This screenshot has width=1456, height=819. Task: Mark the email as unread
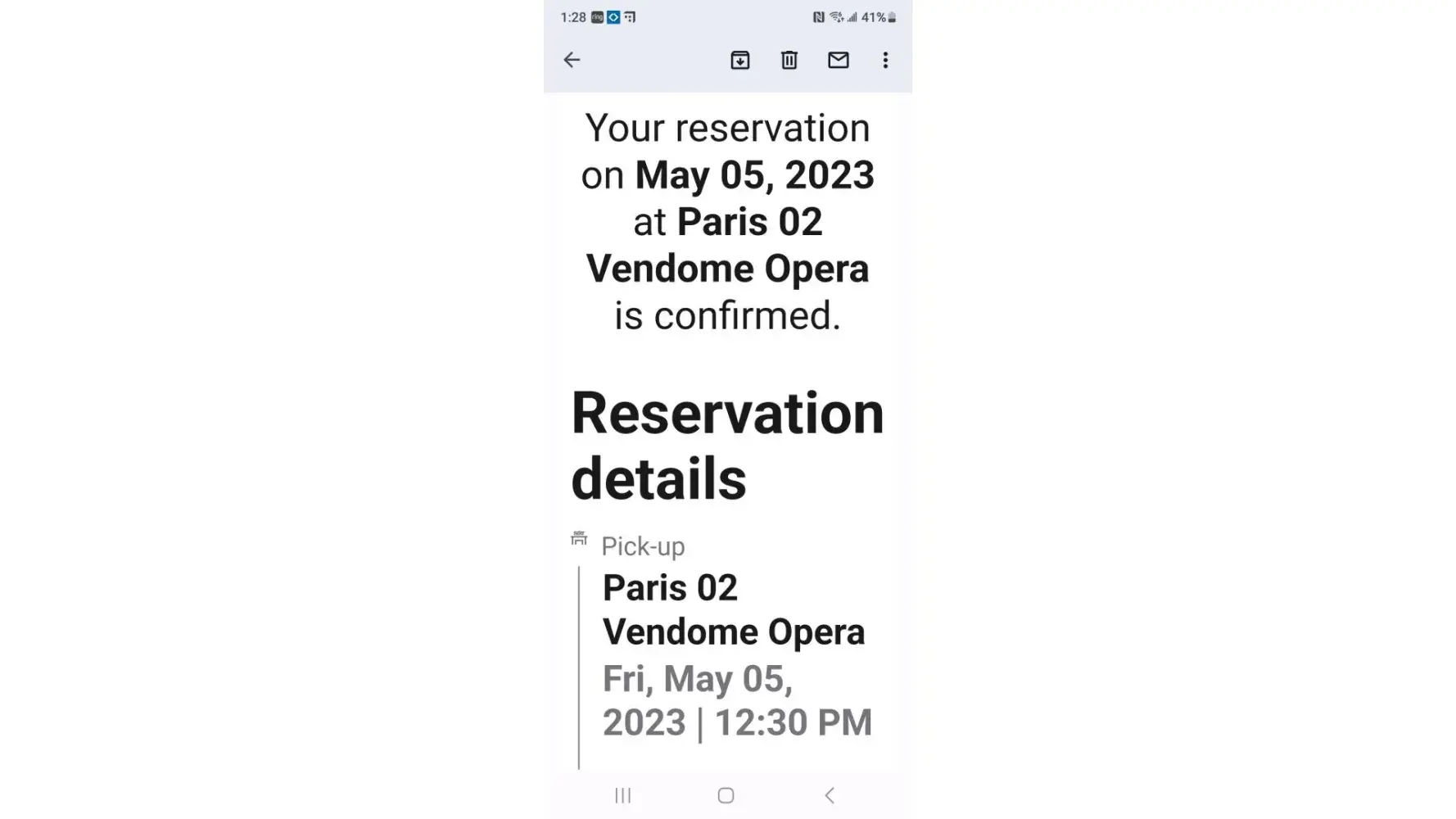[838, 60]
